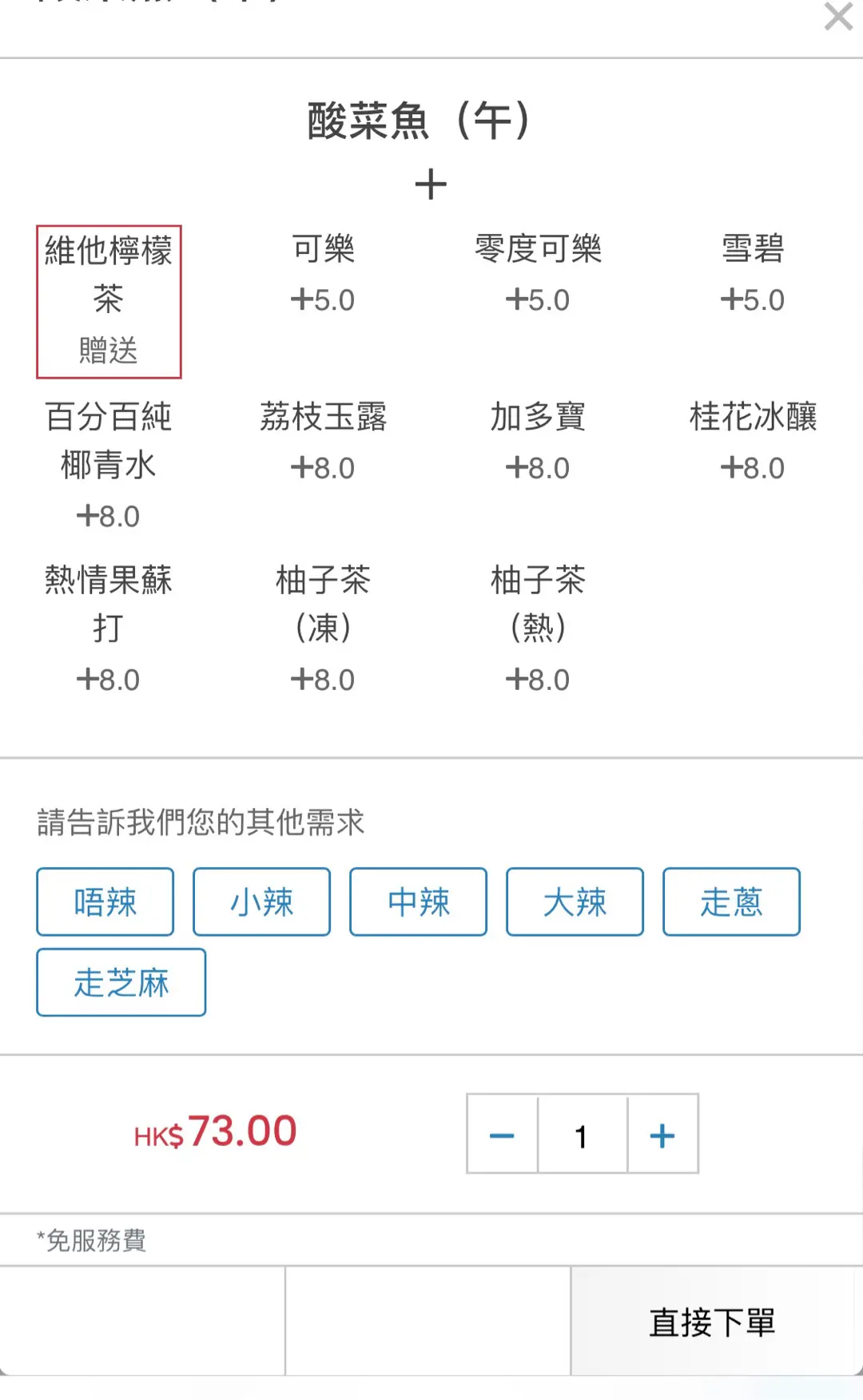Select 雪碧 drink option
The width and height of the screenshot is (863, 1400).
(x=753, y=273)
